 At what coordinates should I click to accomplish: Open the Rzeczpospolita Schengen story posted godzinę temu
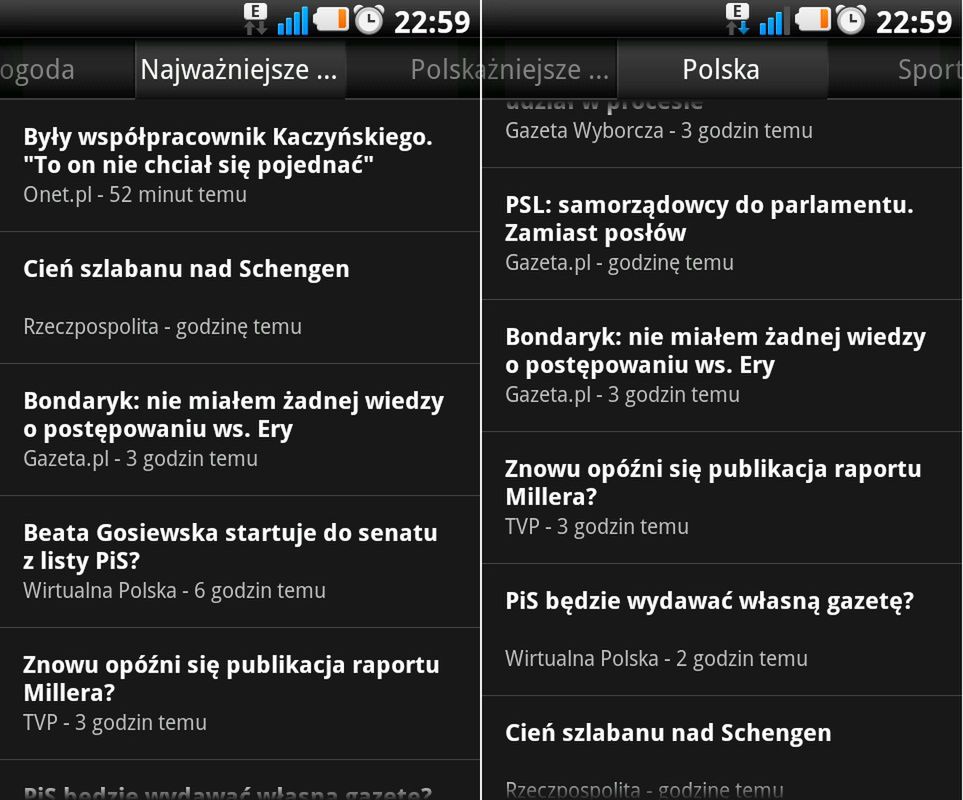point(186,296)
